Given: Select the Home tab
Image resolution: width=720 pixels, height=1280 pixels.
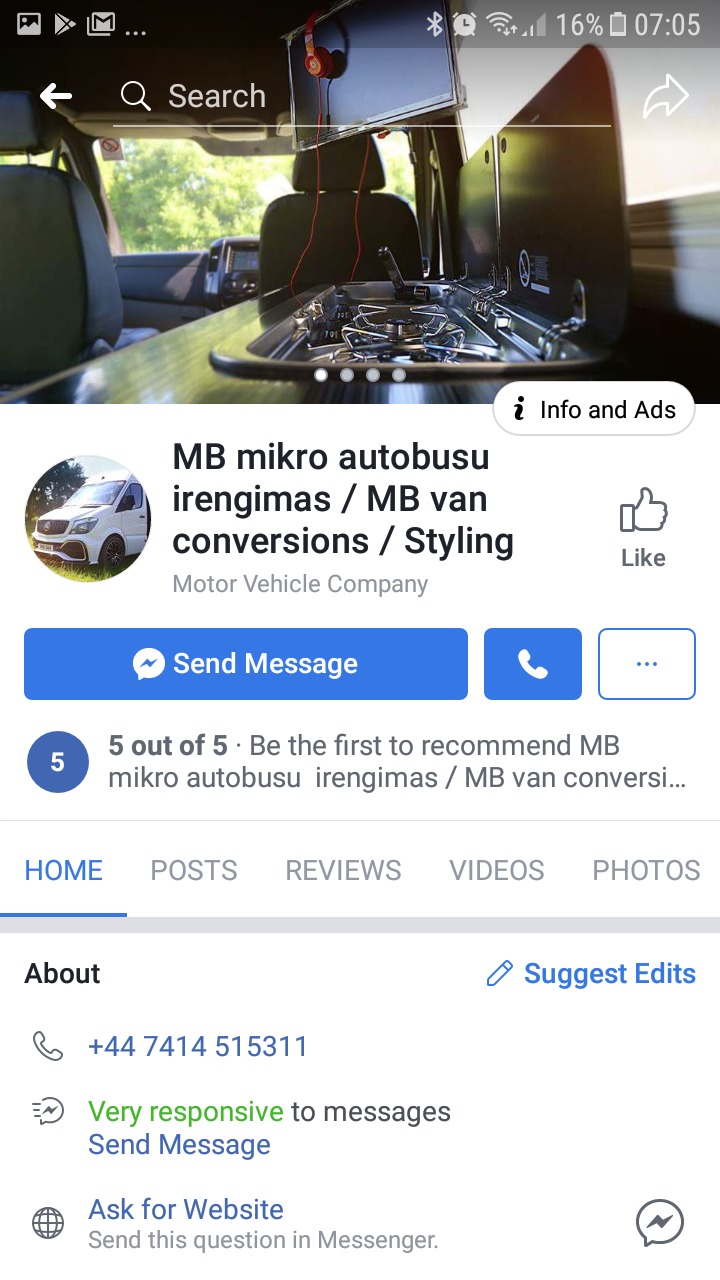Looking at the screenshot, I should (x=64, y=870).
